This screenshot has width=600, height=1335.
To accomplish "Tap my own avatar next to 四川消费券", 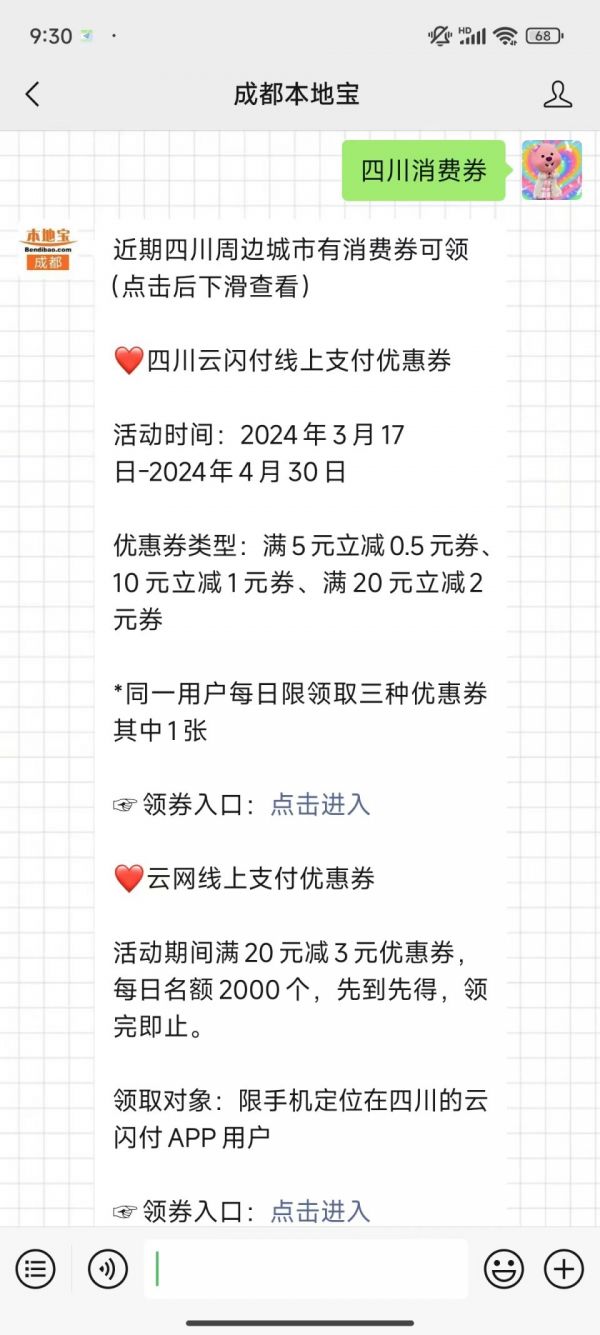I will (x=552, y=170).
